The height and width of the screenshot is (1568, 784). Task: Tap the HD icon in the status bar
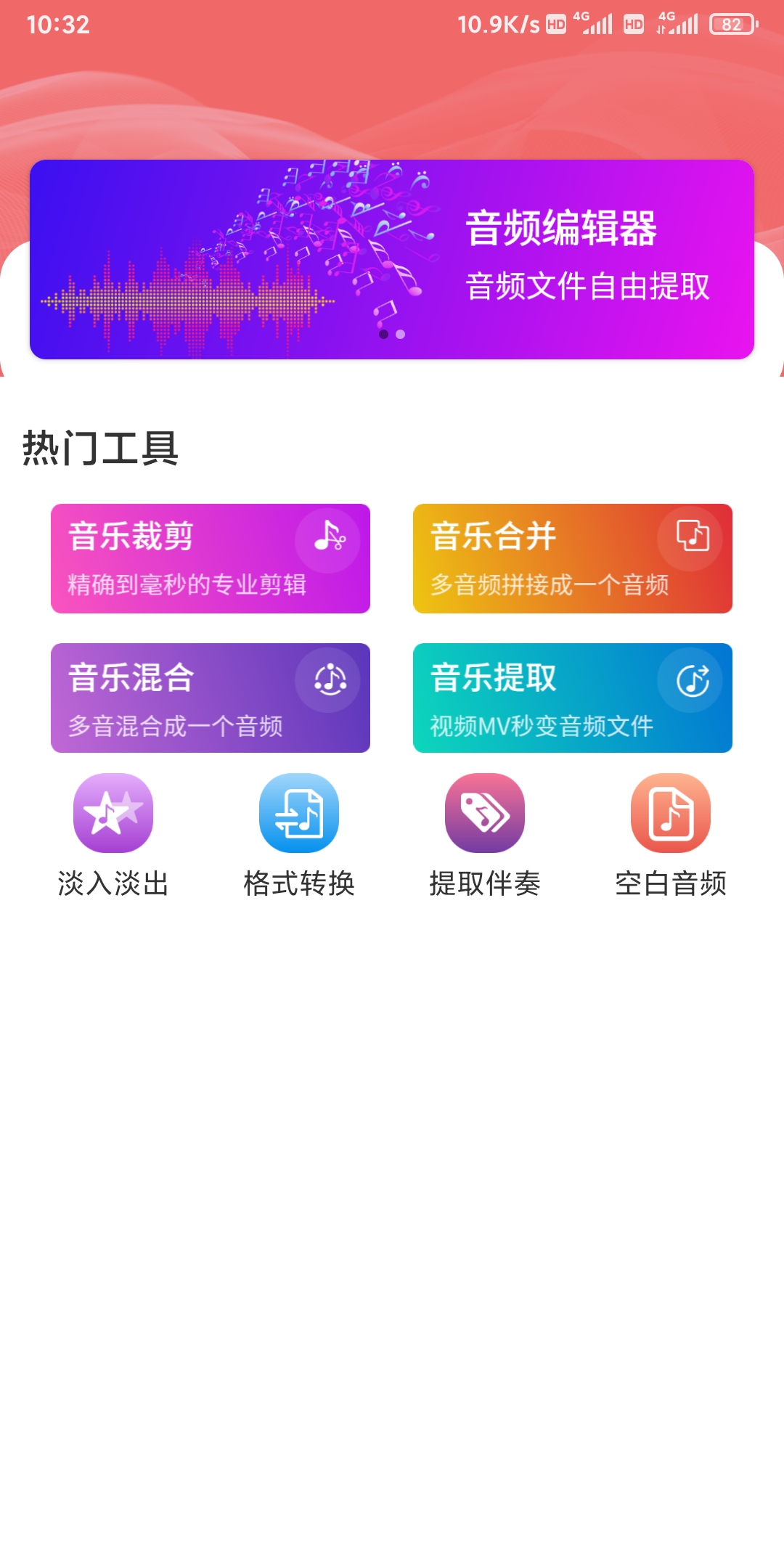coord(556,24)
